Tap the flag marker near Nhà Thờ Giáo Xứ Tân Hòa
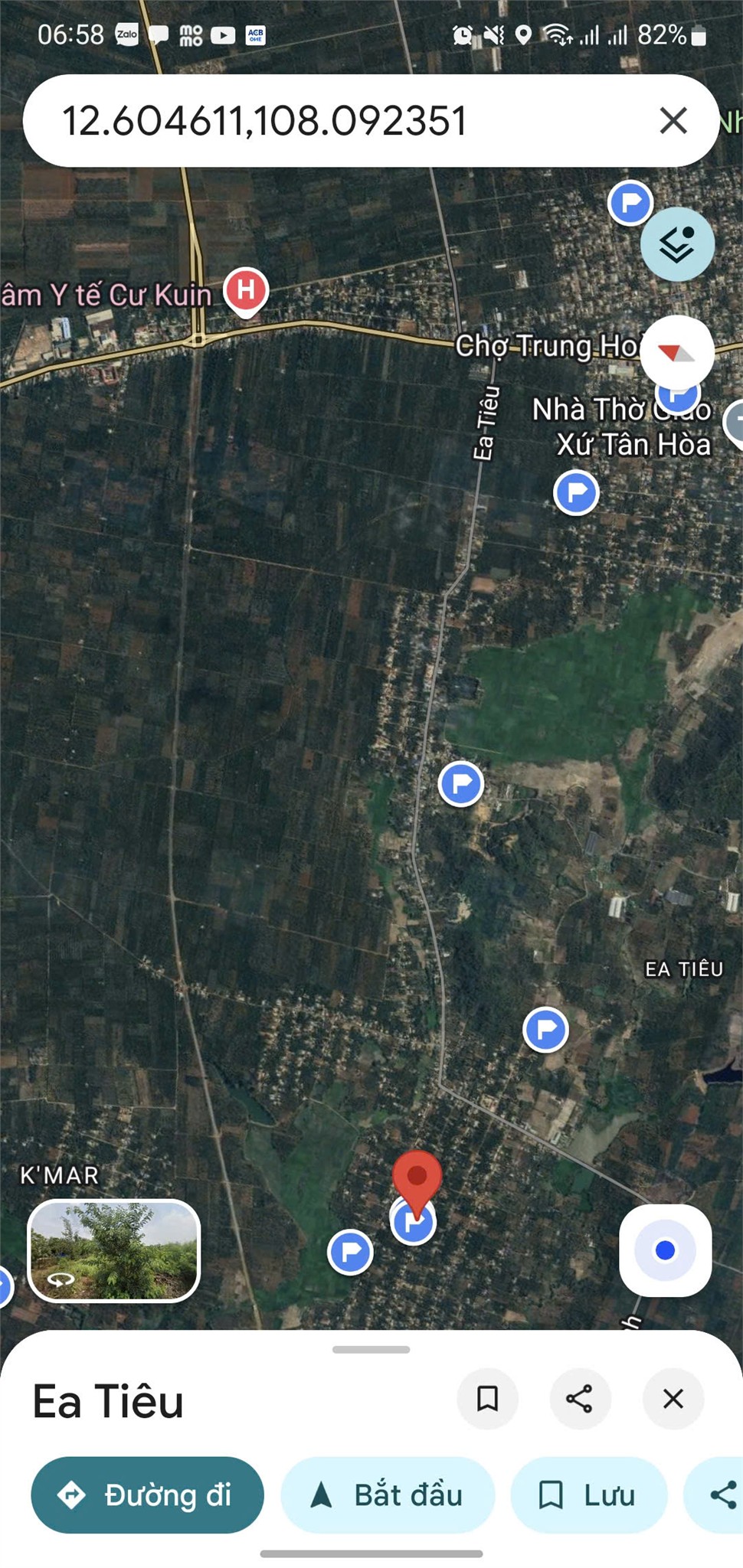 point(576,492)
